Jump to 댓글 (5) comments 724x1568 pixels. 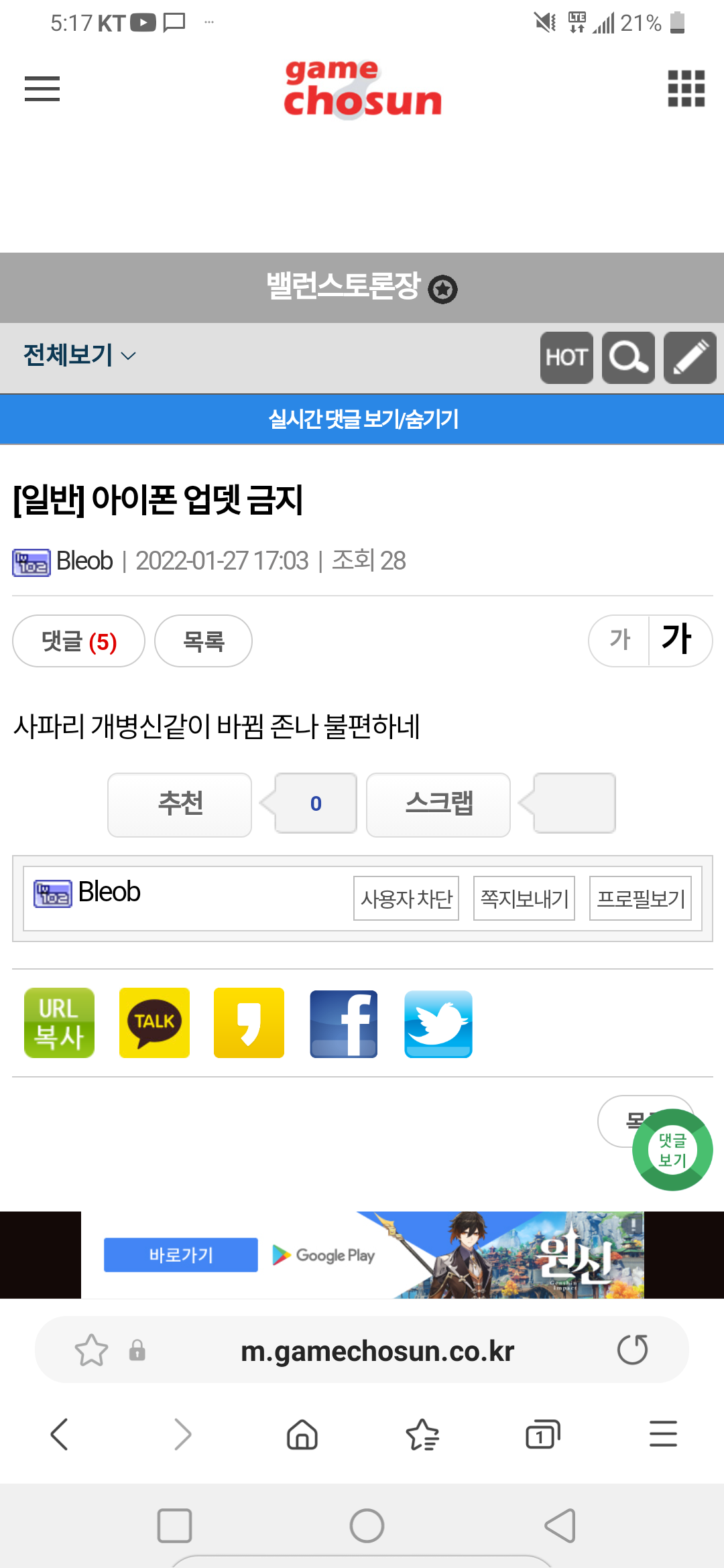pyautogui.click(x=78, y=641)
